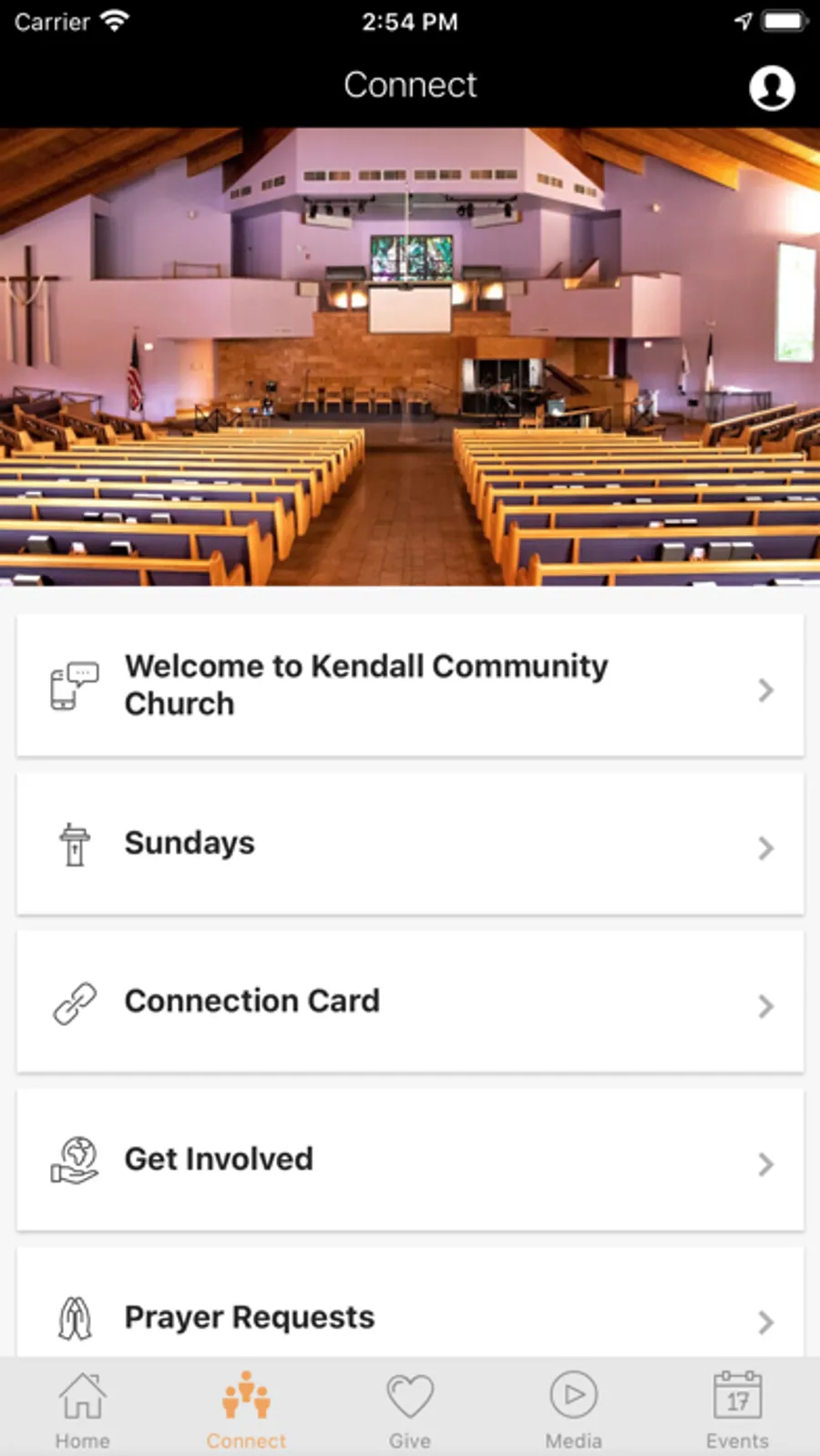Select the Get Involved row
The height and width of the screenshot is (1456, 820).
[x=410, y=1159]
